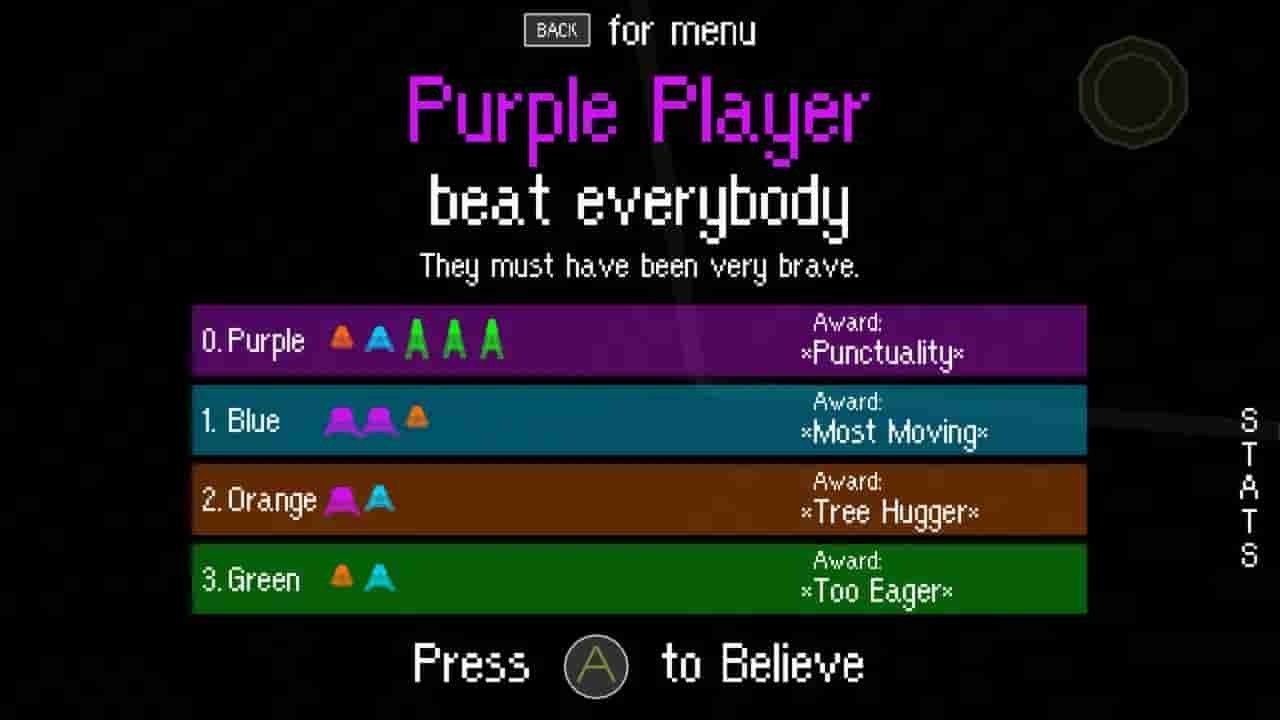
Task: Tap the octagonal on-screen joystick
Action: (x=1133, y=92)
